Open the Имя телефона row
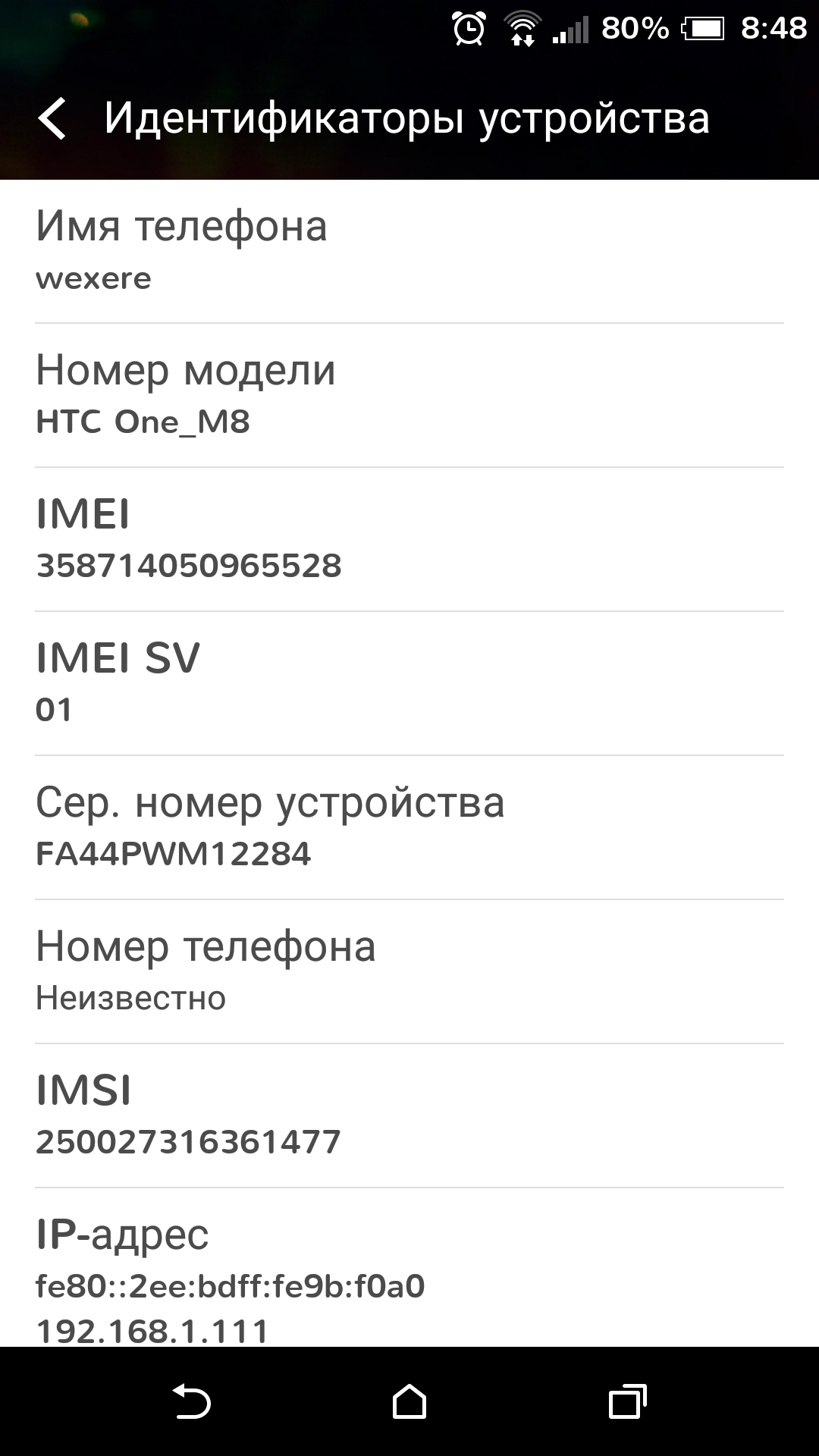Viewport: 819px width, 1456px height. click(x=409, y=252)
